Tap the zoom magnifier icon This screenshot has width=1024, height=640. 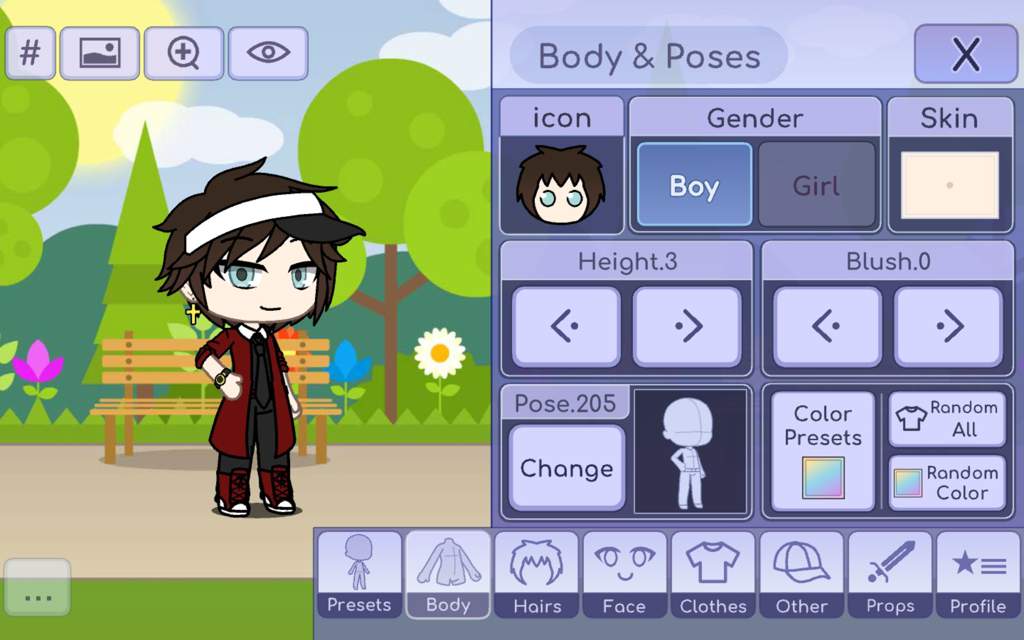click(184, 53)
